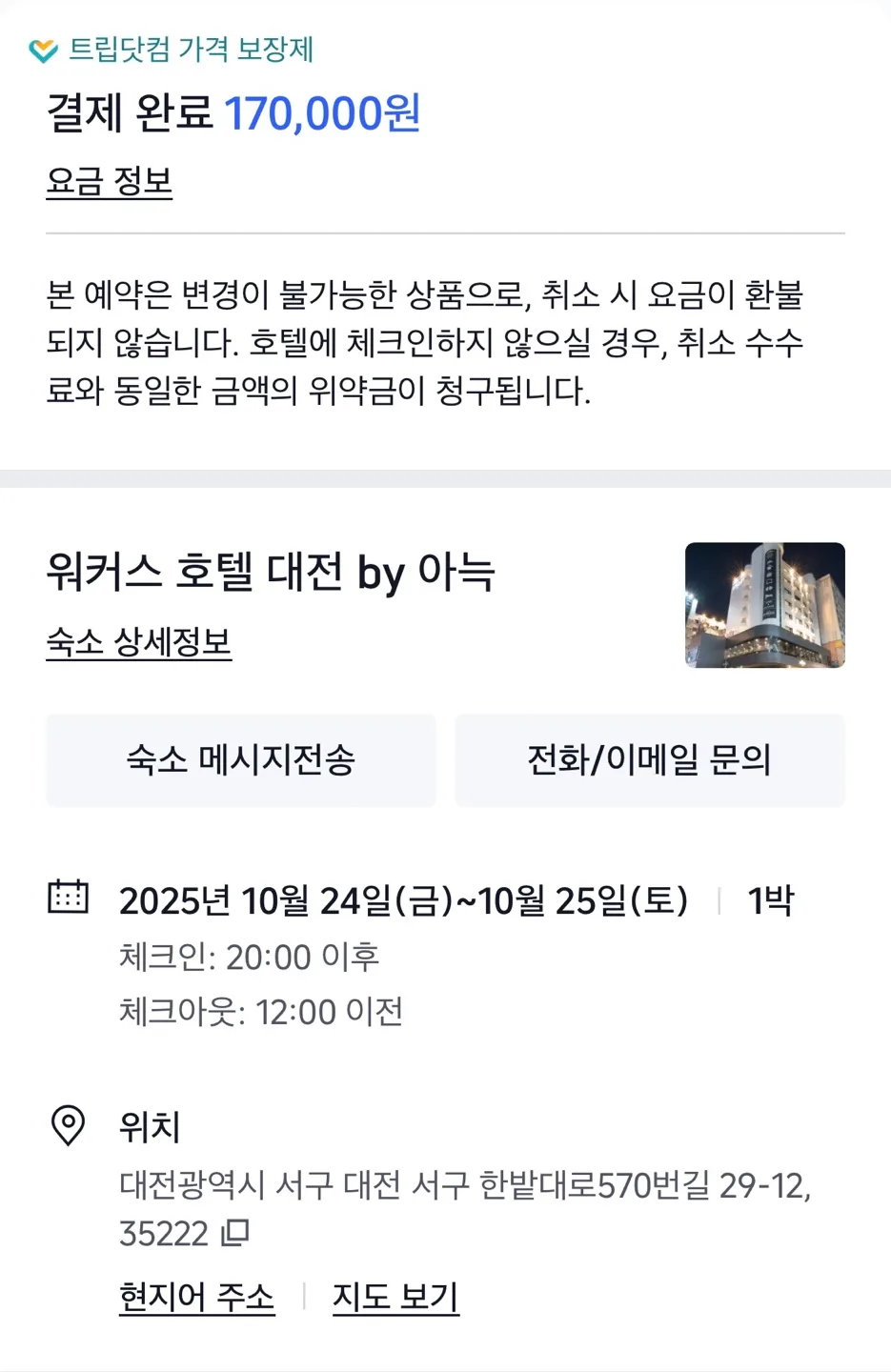Copy the hotel address

[x=235, y=1233]
